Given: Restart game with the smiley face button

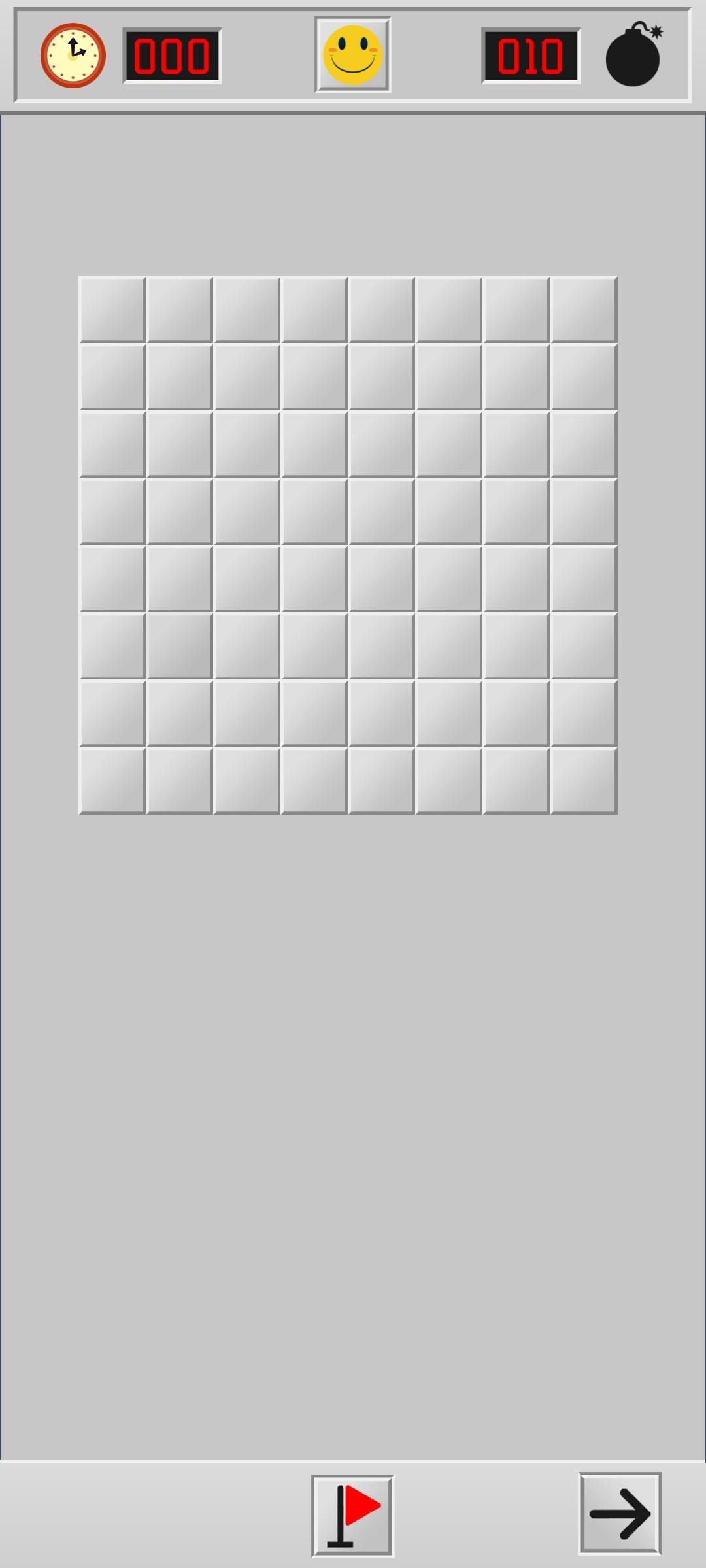Looking at the screenshot, I should click(352, 55).
